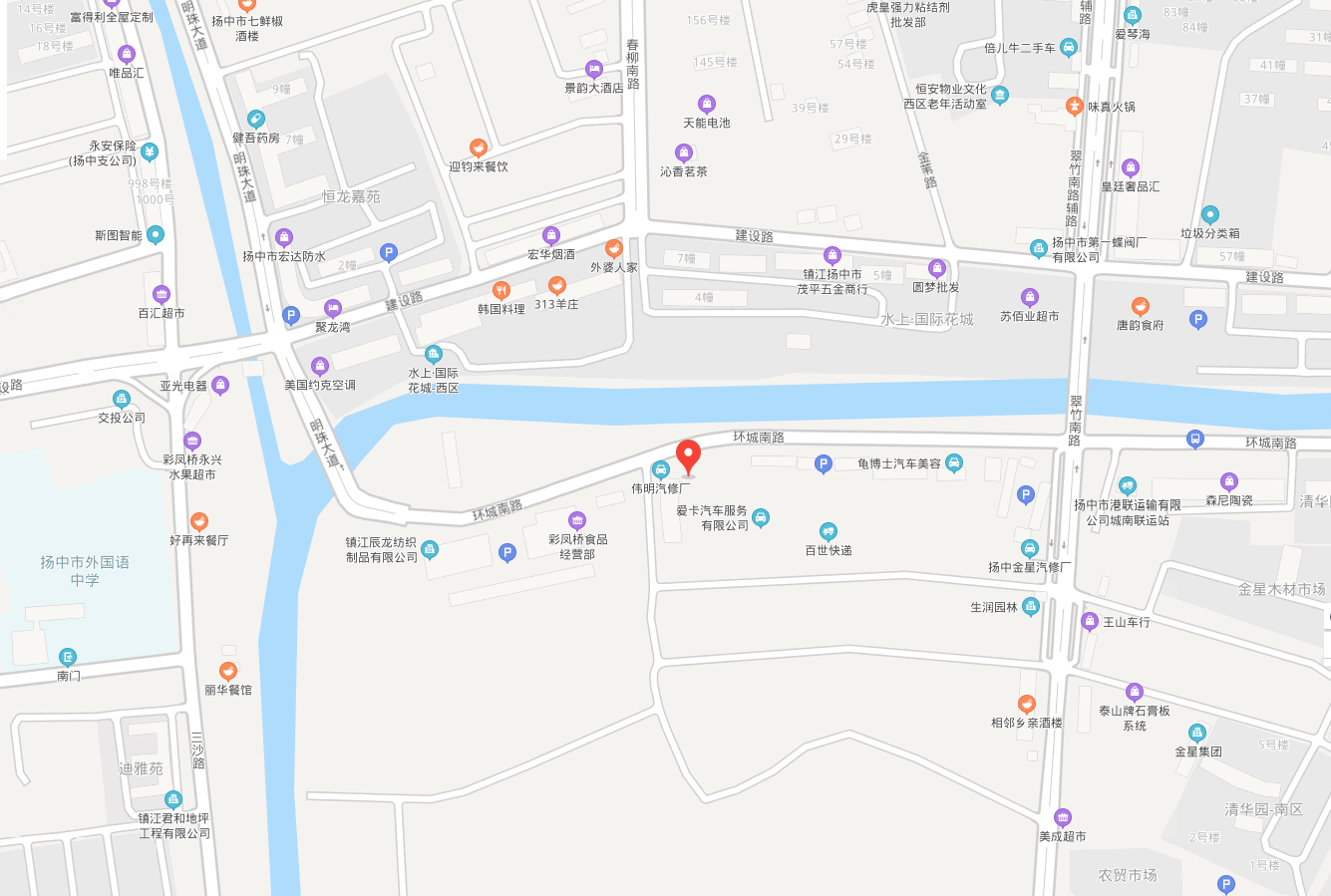Open the 味真火锅 marker
This screenshot has width=1331, height=896.
(x=1074, y=106)
